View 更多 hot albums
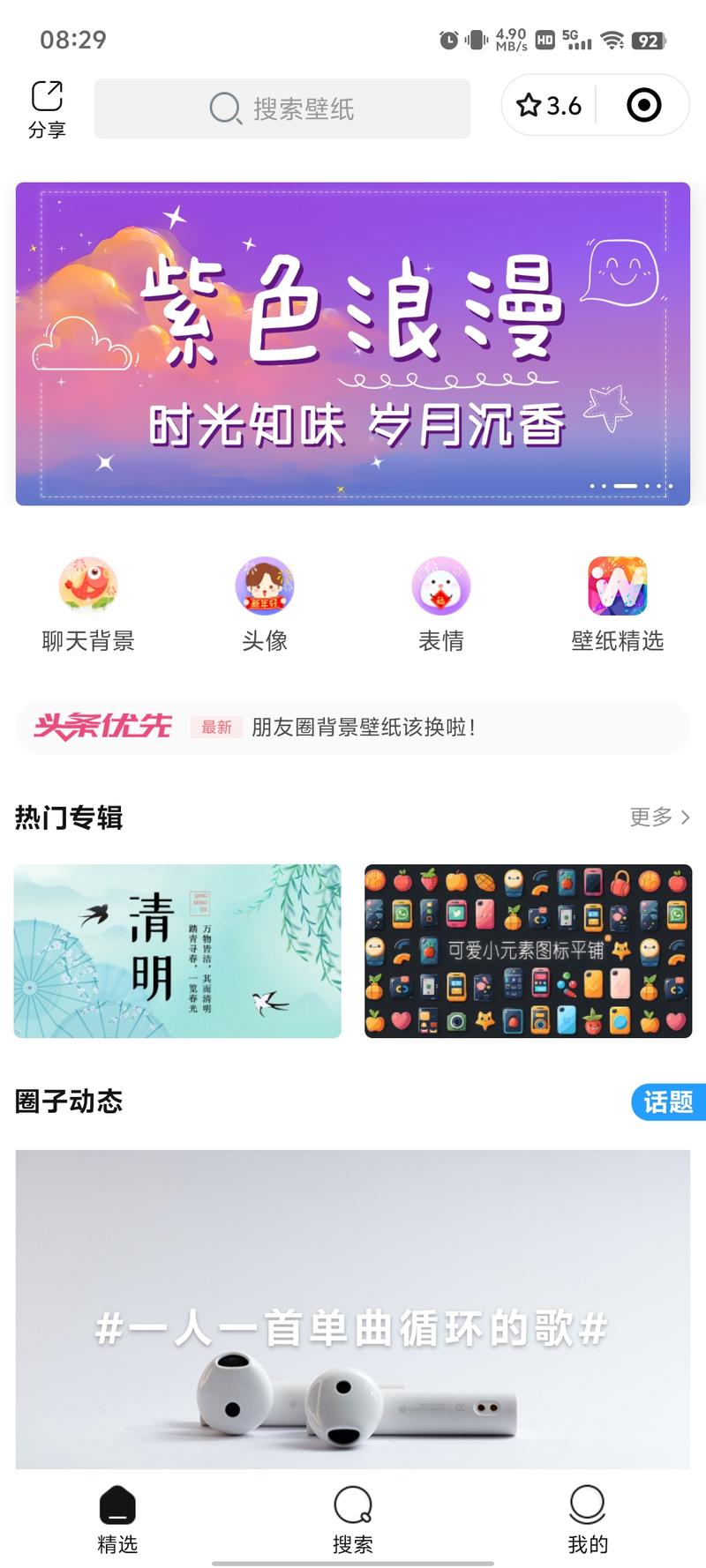Screen dimensions: 706x1568 pos(659,818)
